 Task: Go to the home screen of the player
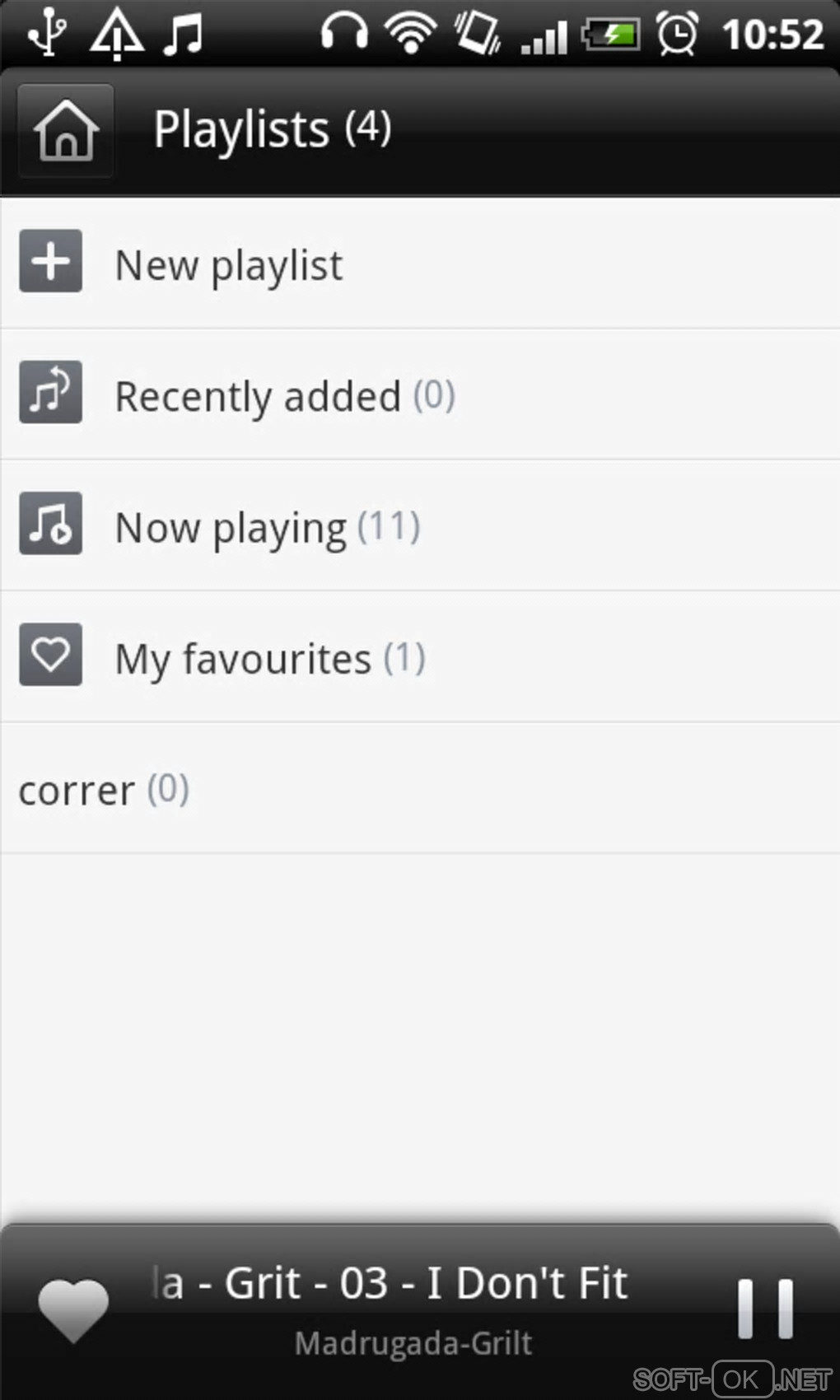(66, 130)
